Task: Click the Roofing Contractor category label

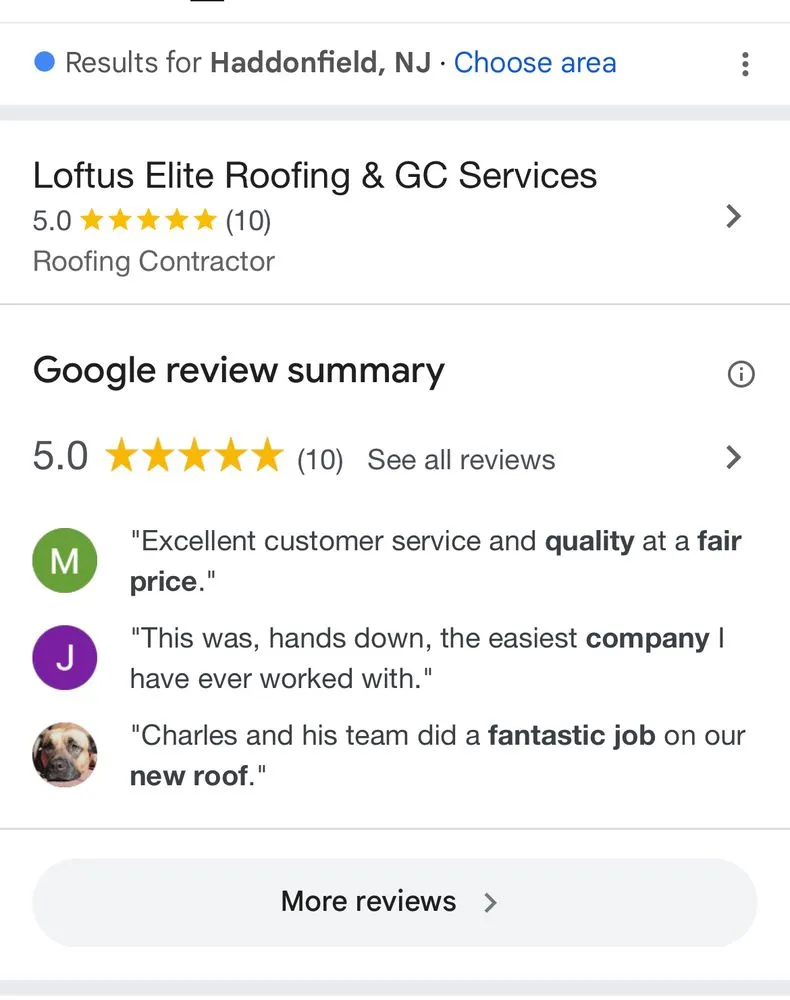Action: coord(153,261)
